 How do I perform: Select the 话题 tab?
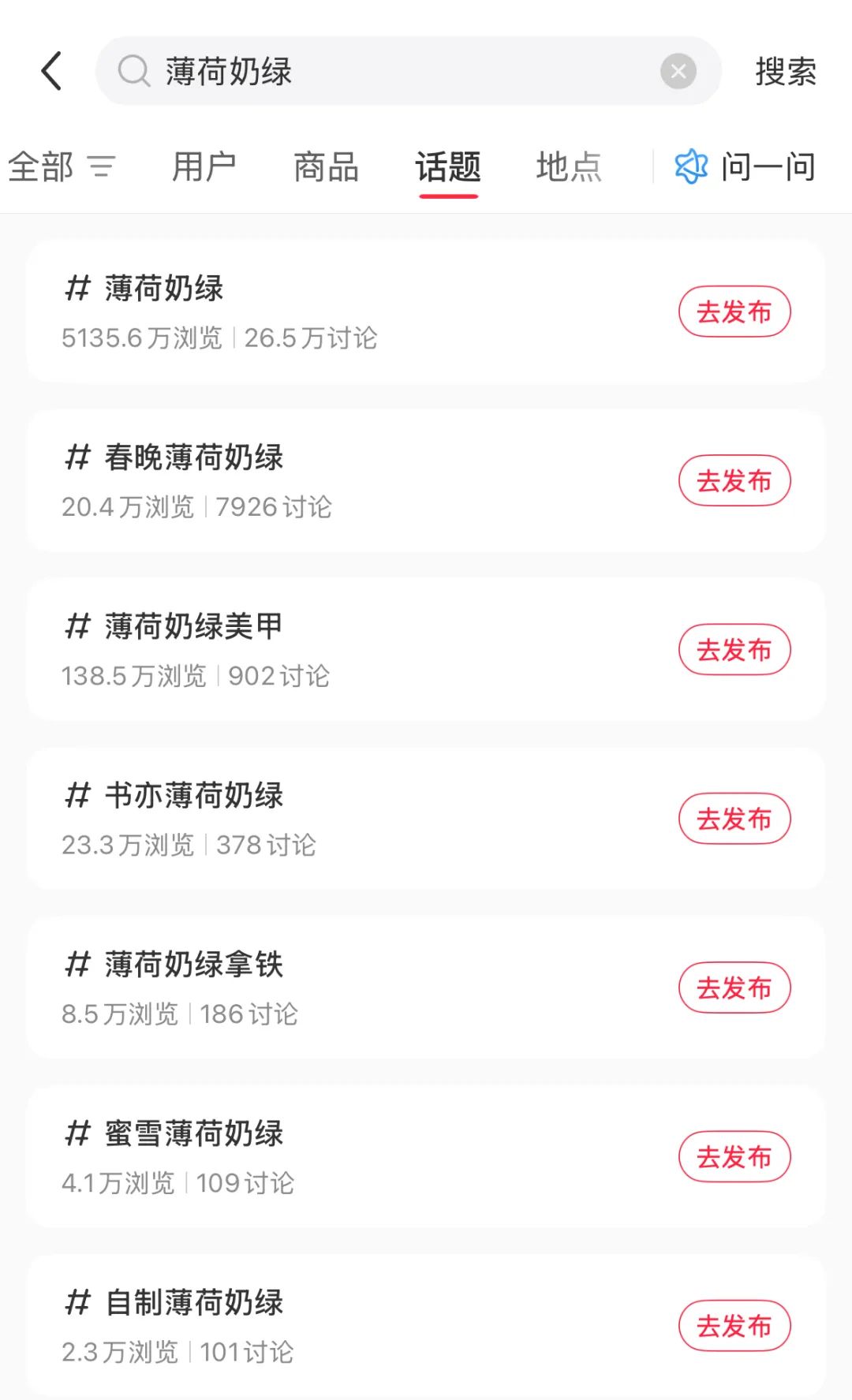pos(448,167)
